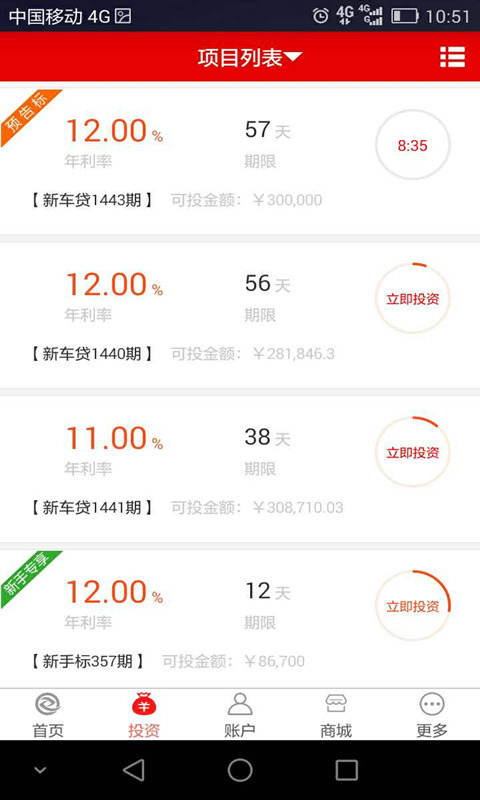Tap the system home button
This screenshot has width=480, height=800.
coord(240,770)
